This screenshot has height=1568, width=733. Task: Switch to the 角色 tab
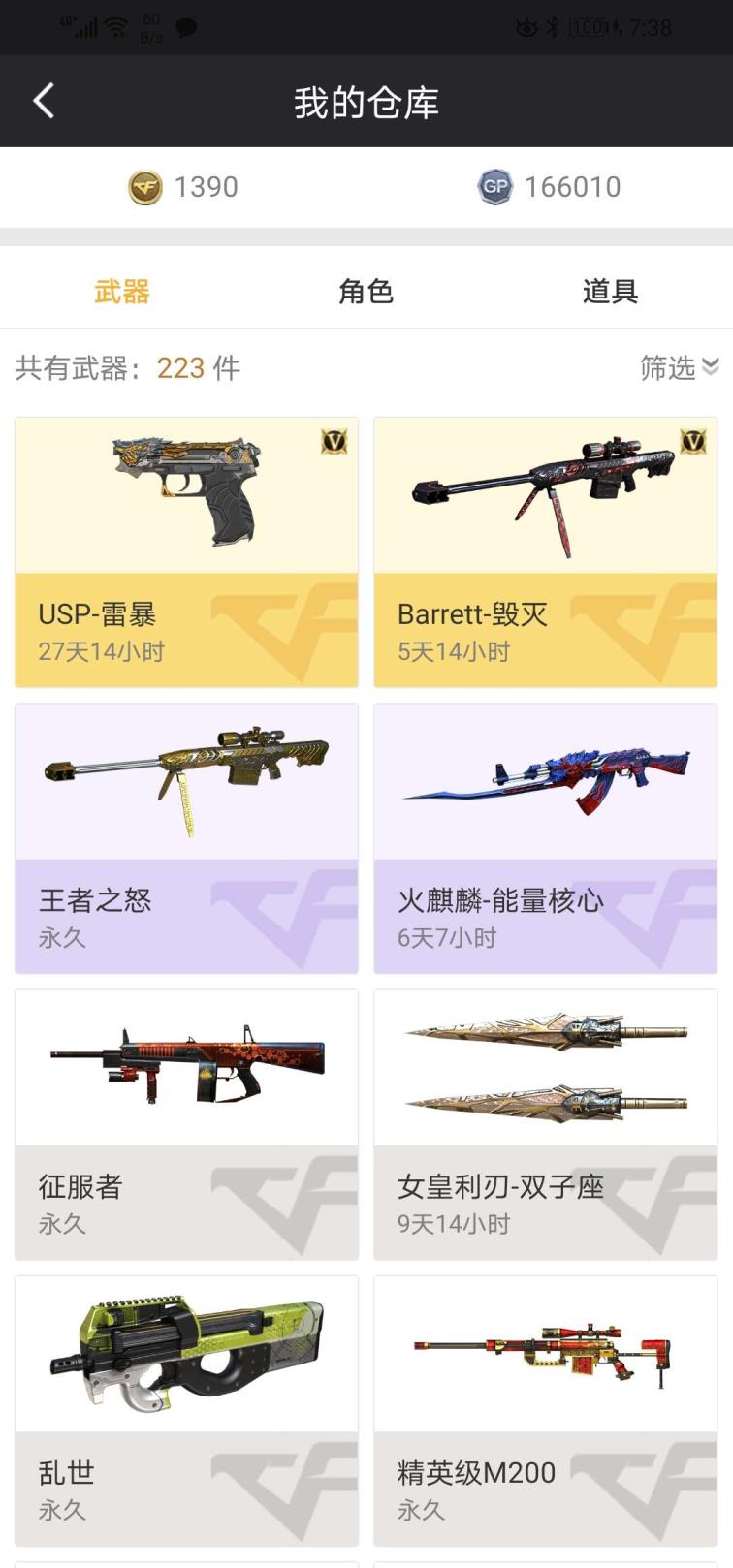point(366,292)
